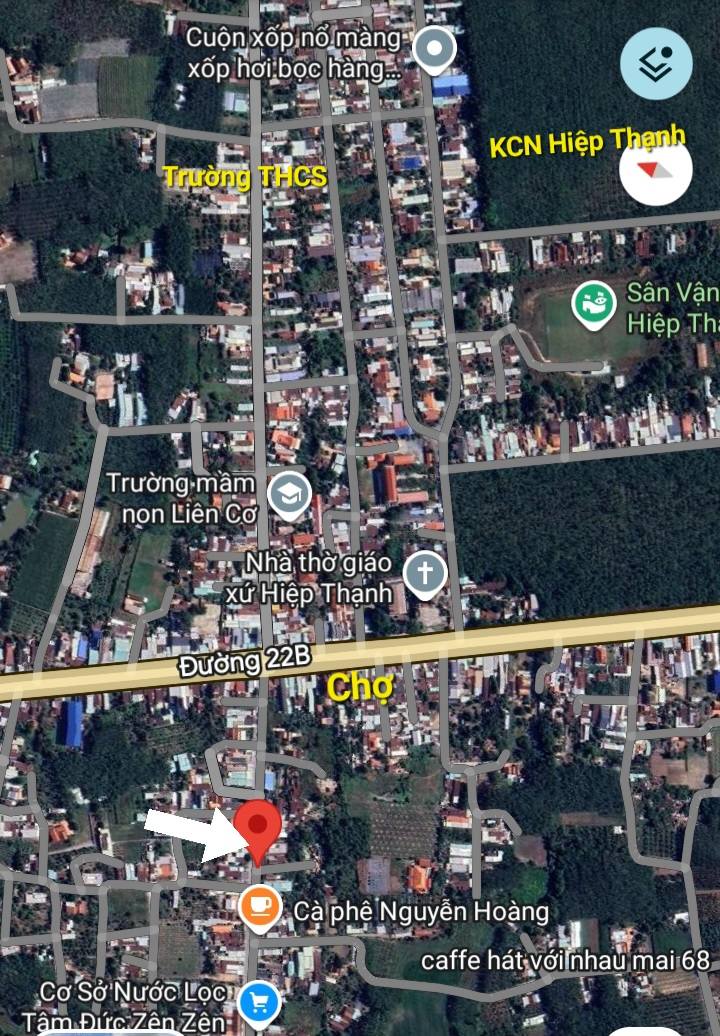Open the Cuộn xốp nổ màng place marker

point(434,50)
